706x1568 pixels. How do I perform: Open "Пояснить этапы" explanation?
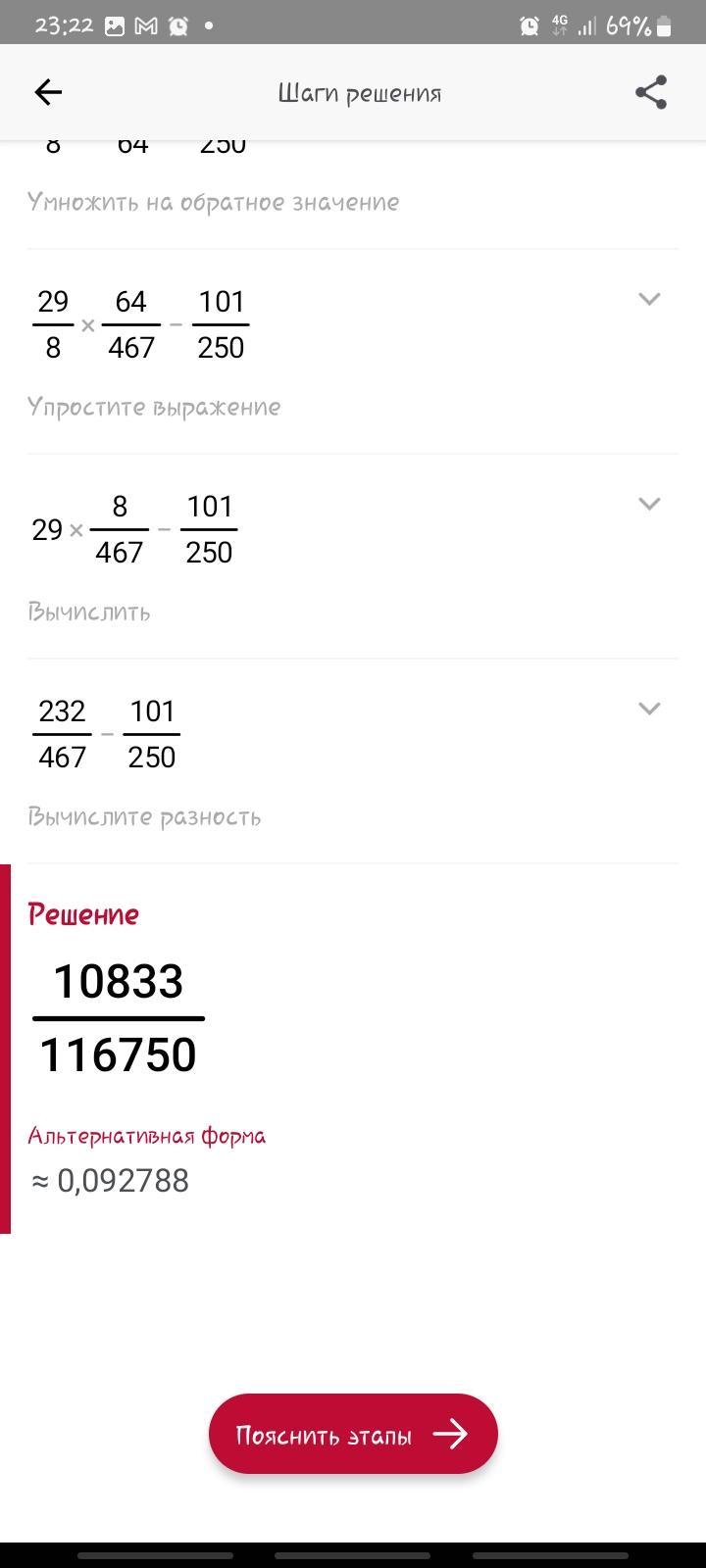click(x=353, y=1434)
